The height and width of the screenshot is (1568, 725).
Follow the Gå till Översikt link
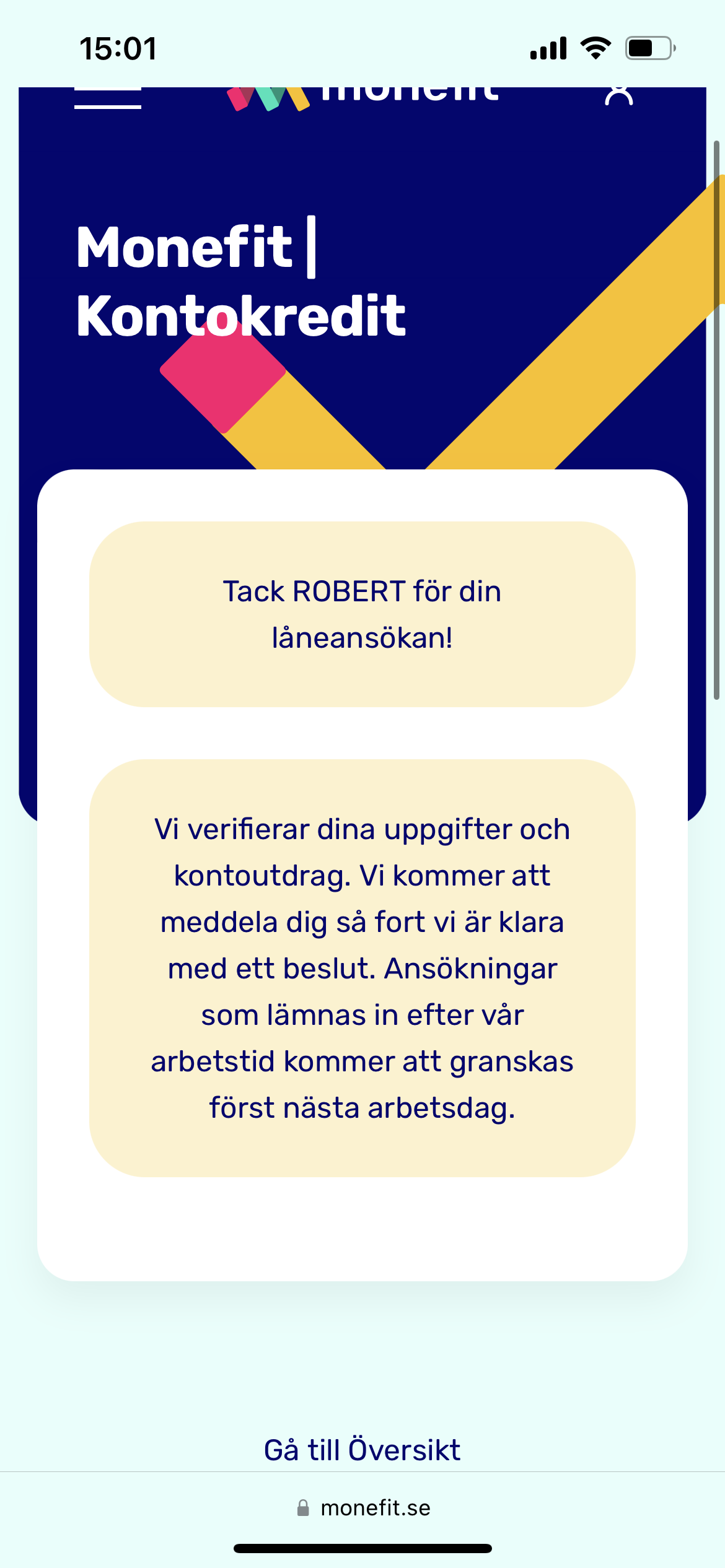[362, 1450]
